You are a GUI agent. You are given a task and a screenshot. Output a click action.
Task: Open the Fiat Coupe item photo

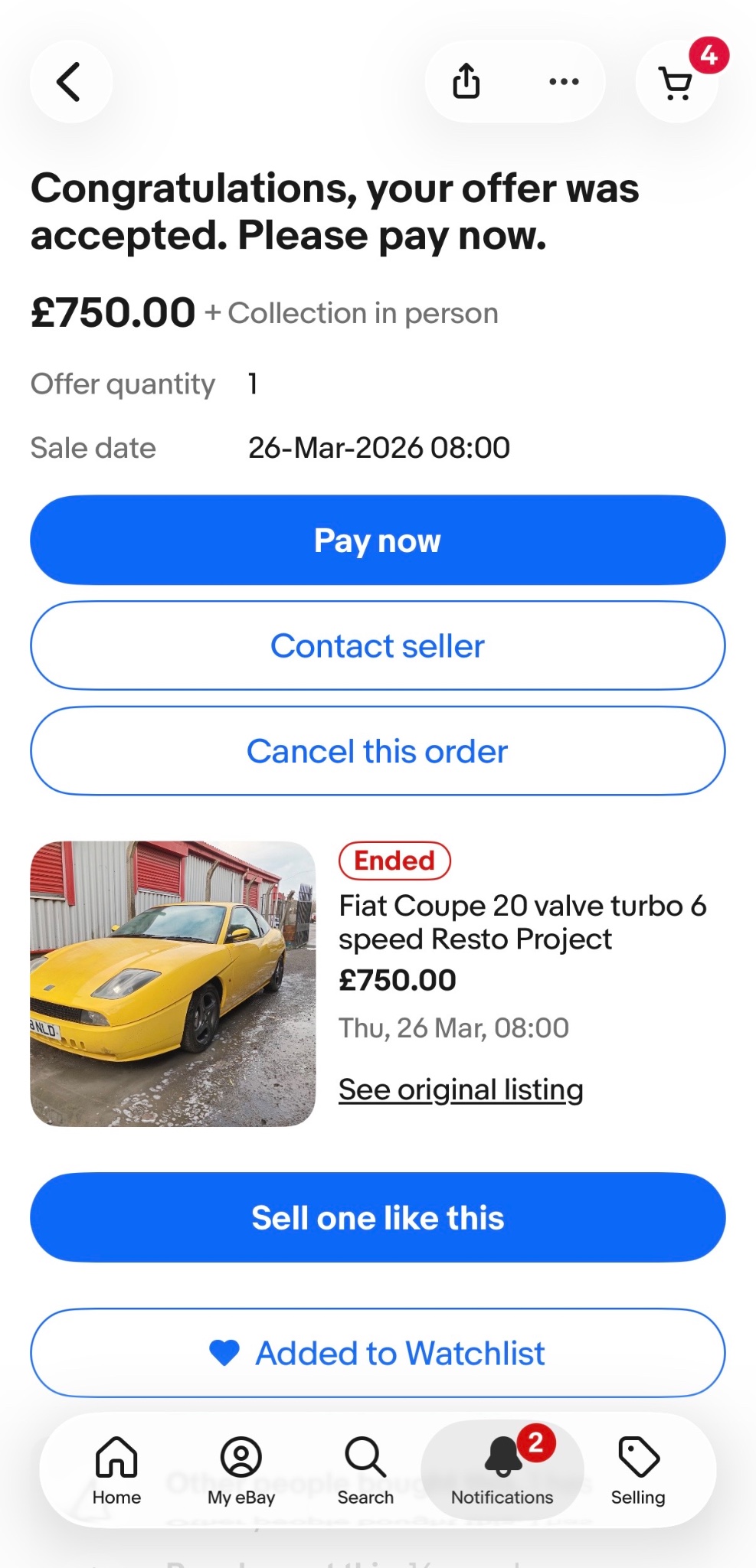click(173, 984)
